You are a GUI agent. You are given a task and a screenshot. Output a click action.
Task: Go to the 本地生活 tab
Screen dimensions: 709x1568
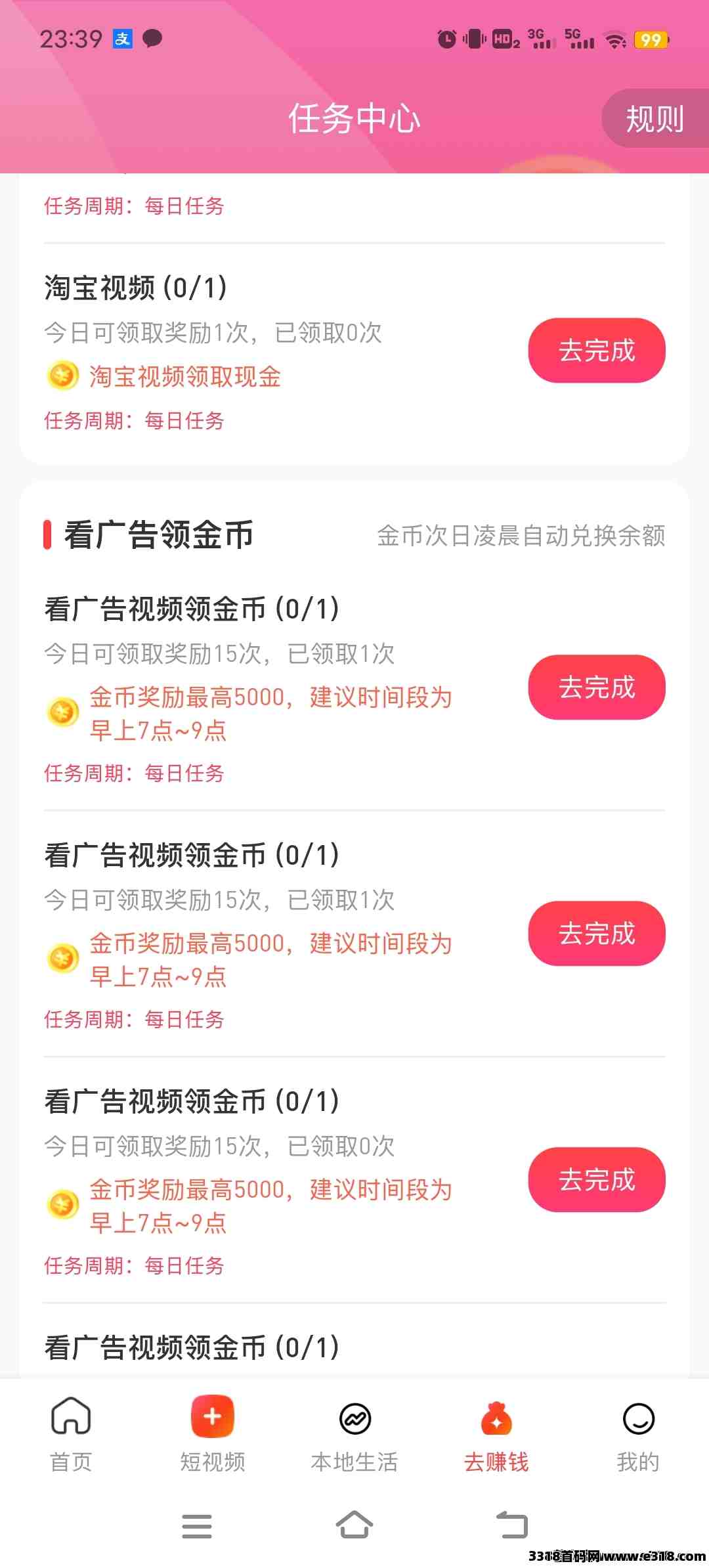354,1435
